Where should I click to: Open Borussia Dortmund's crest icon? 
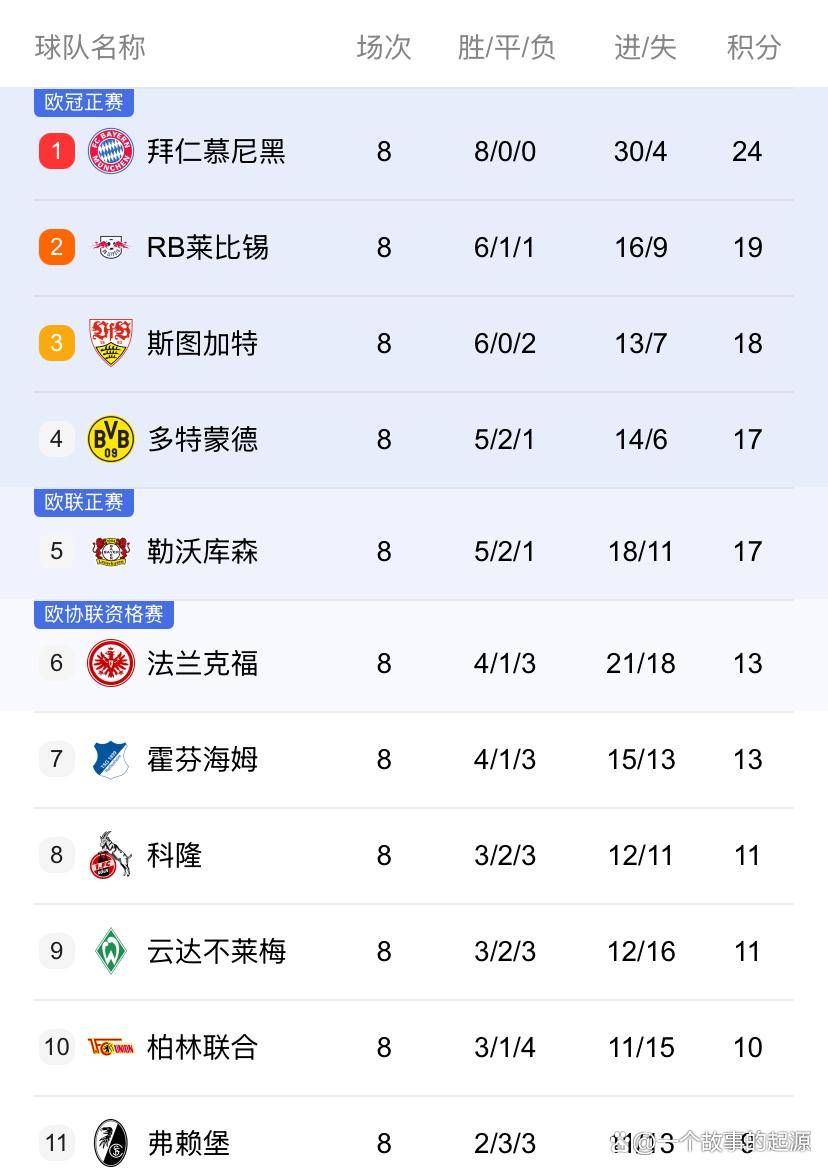click(x=111, y=439)
